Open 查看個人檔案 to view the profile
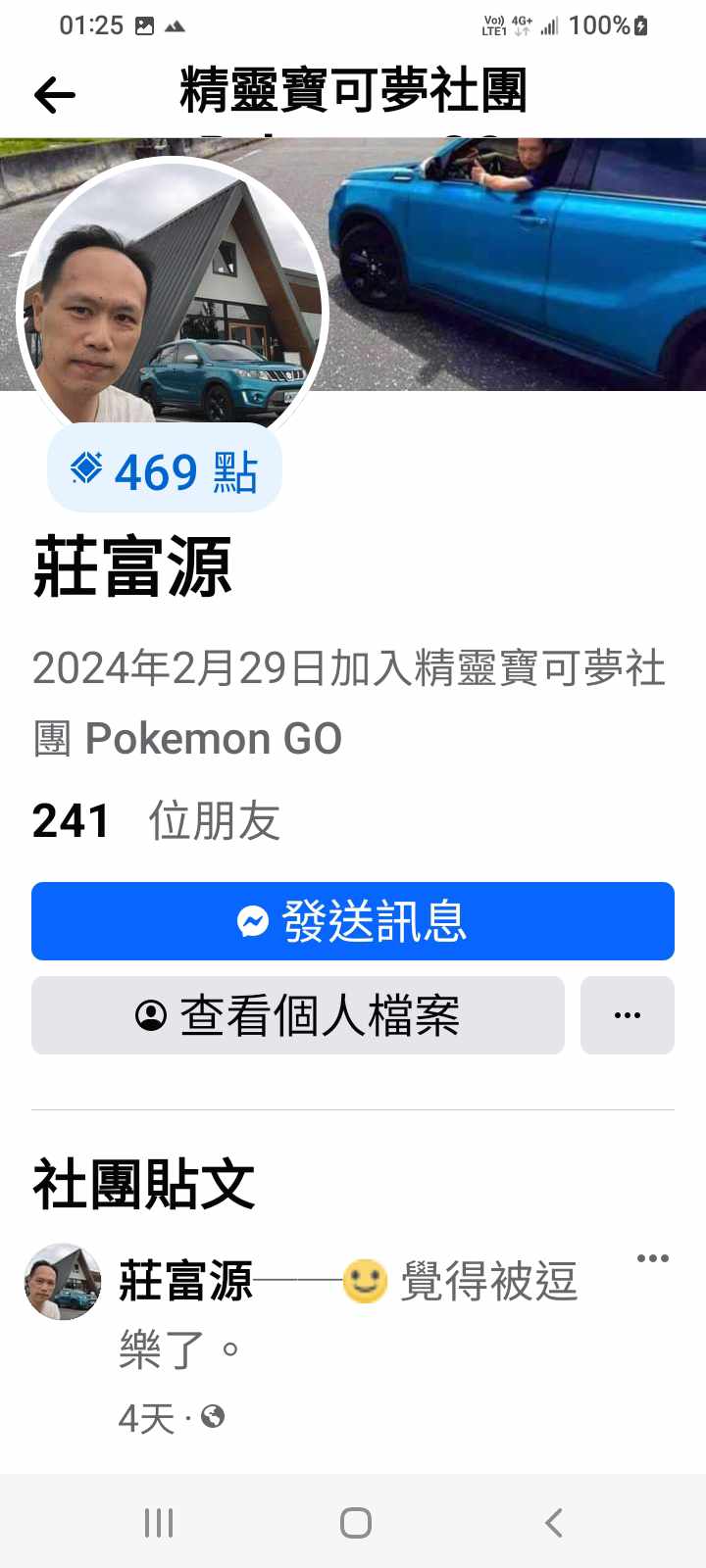Screen dimensions: 706x1568 click(298, 1015)
